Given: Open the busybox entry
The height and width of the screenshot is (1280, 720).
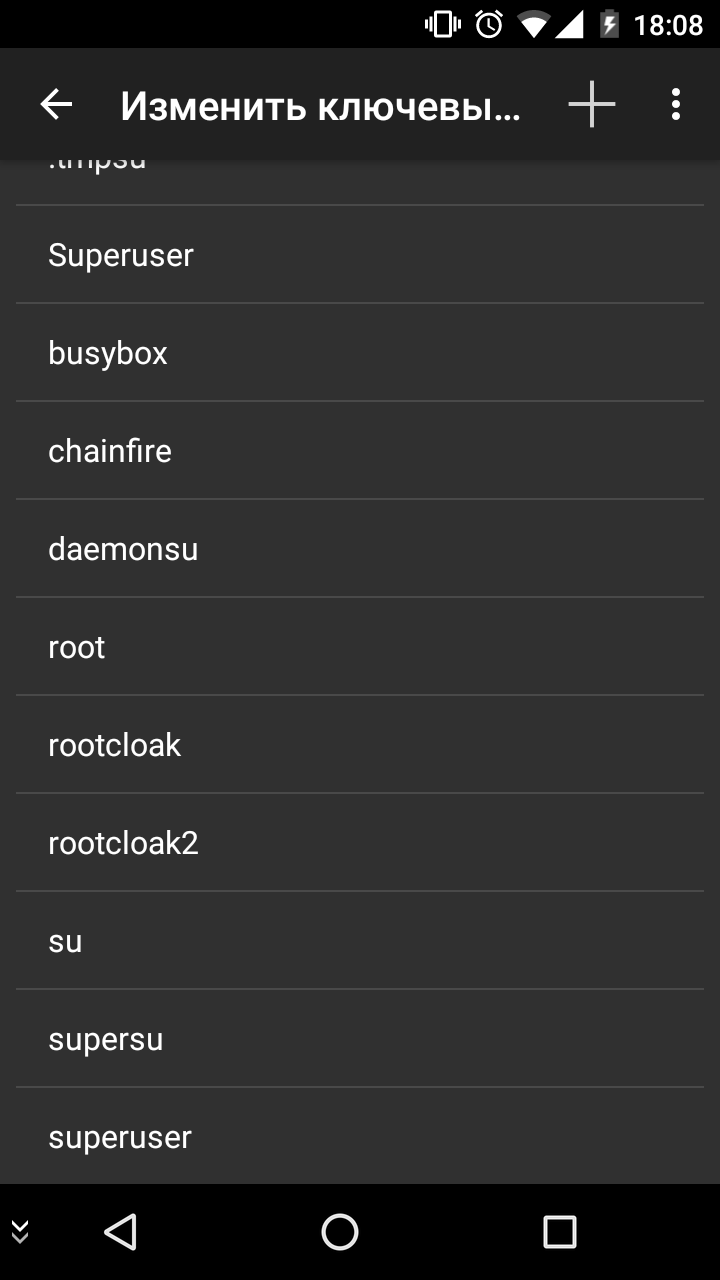Looking at the screenshot, I should [360, 353].
